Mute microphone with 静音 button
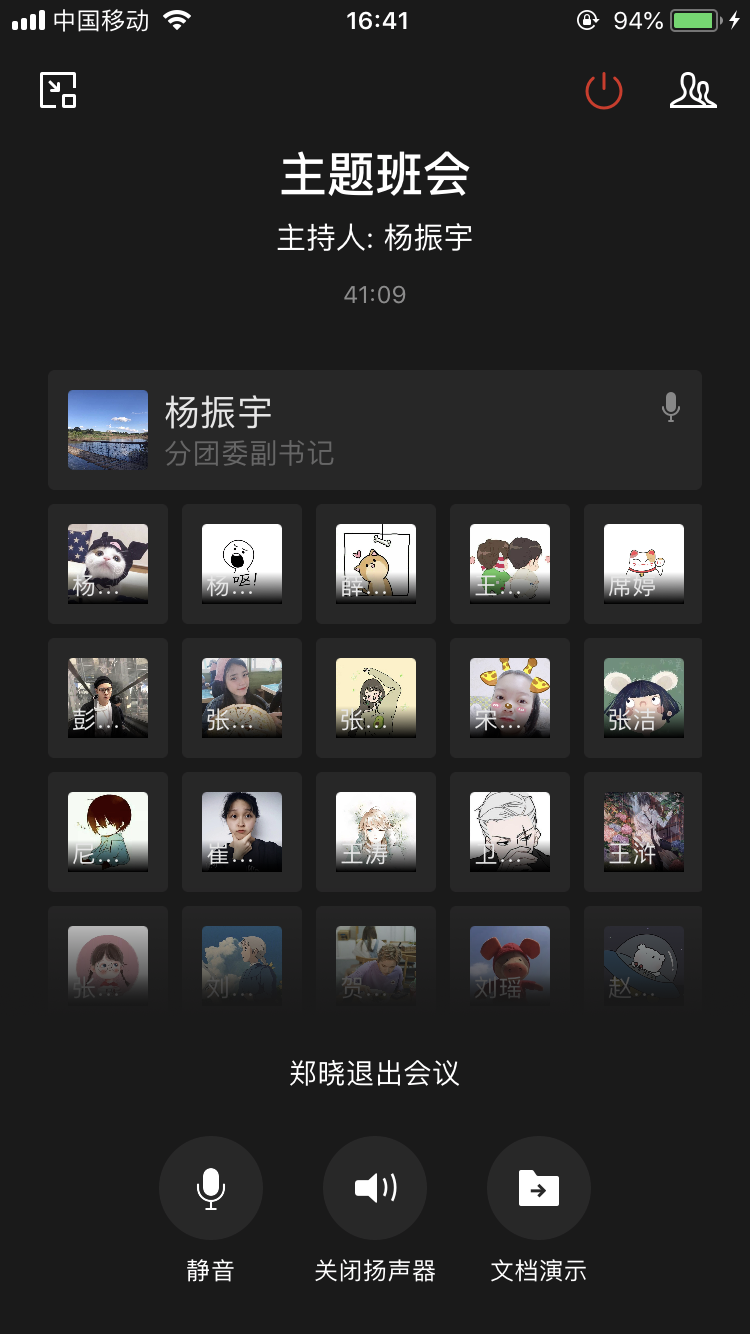 (210, 1189)
